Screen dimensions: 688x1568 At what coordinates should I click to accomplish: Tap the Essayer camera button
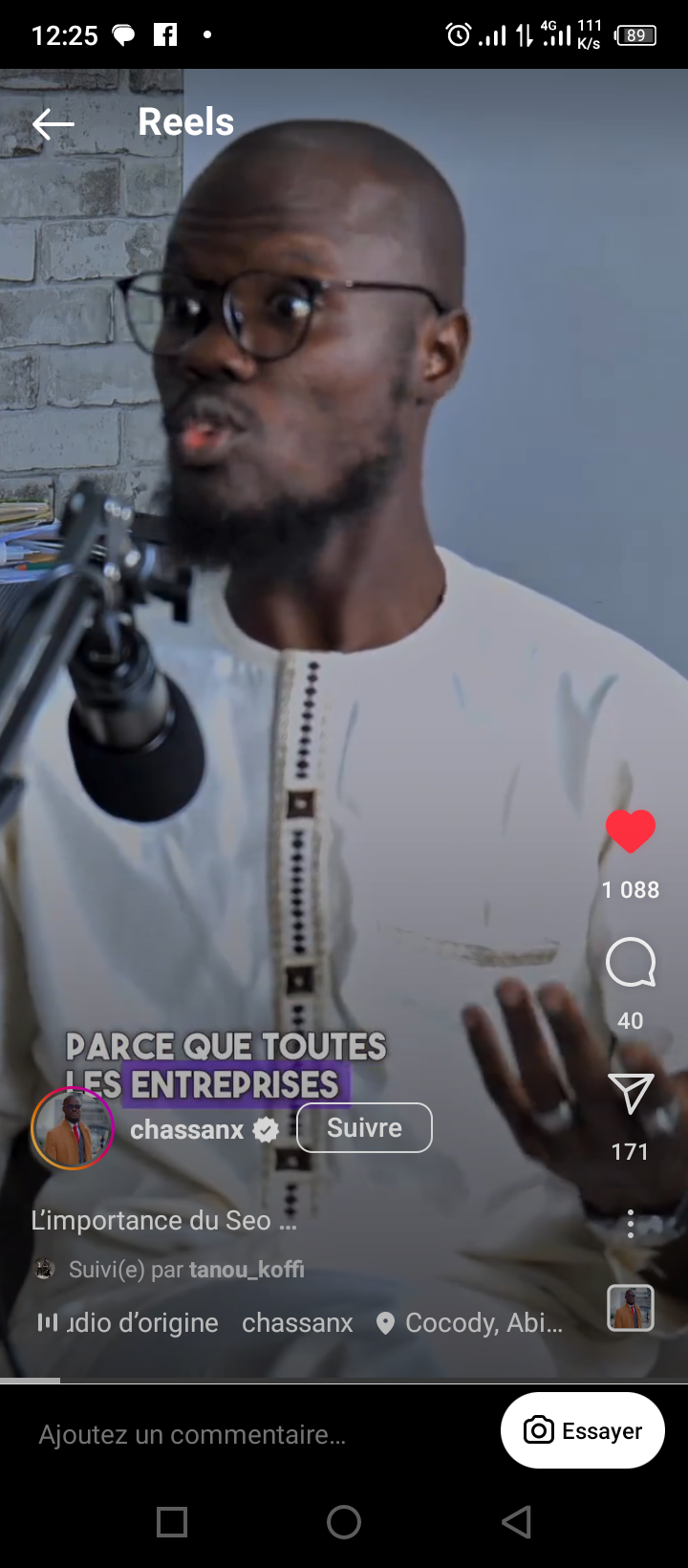point(583,1430)
